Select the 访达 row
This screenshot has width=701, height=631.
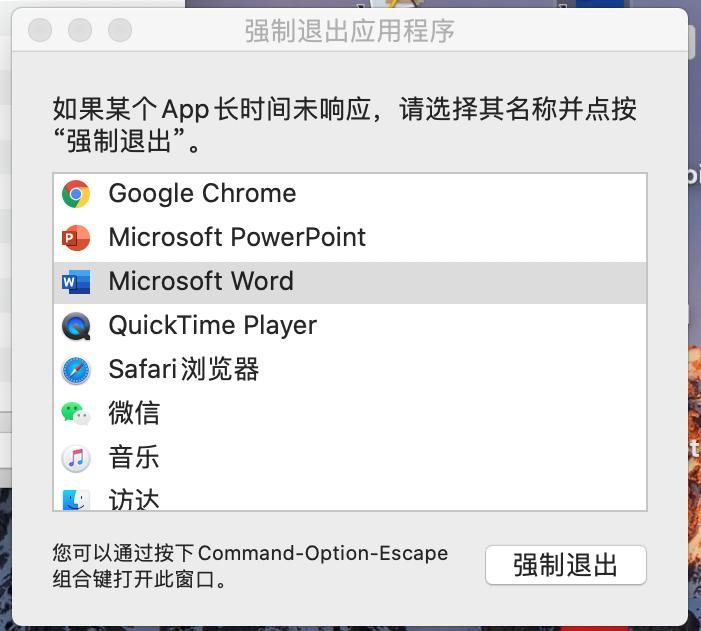pos(134,499)
